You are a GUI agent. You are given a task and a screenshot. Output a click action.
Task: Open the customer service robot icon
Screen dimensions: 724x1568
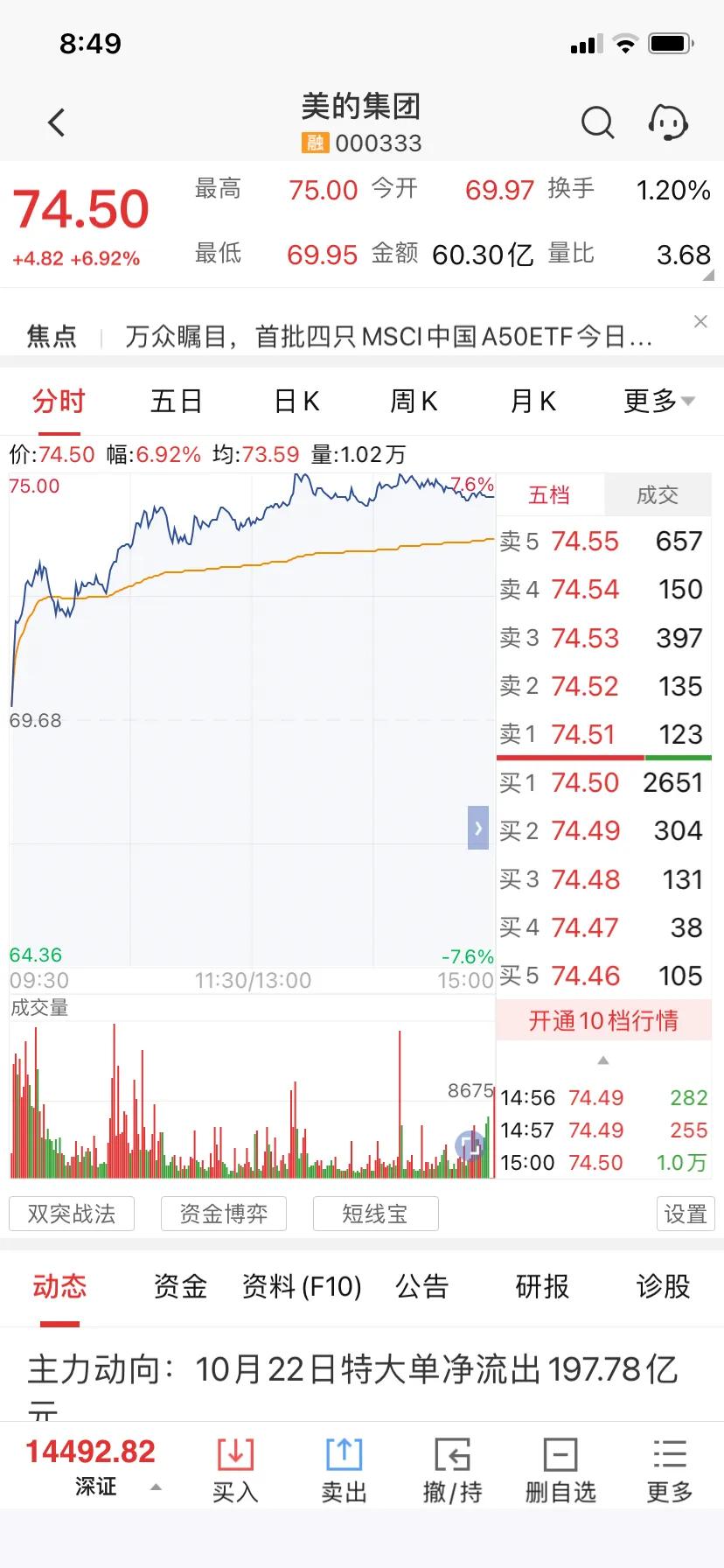click(668, 122)
